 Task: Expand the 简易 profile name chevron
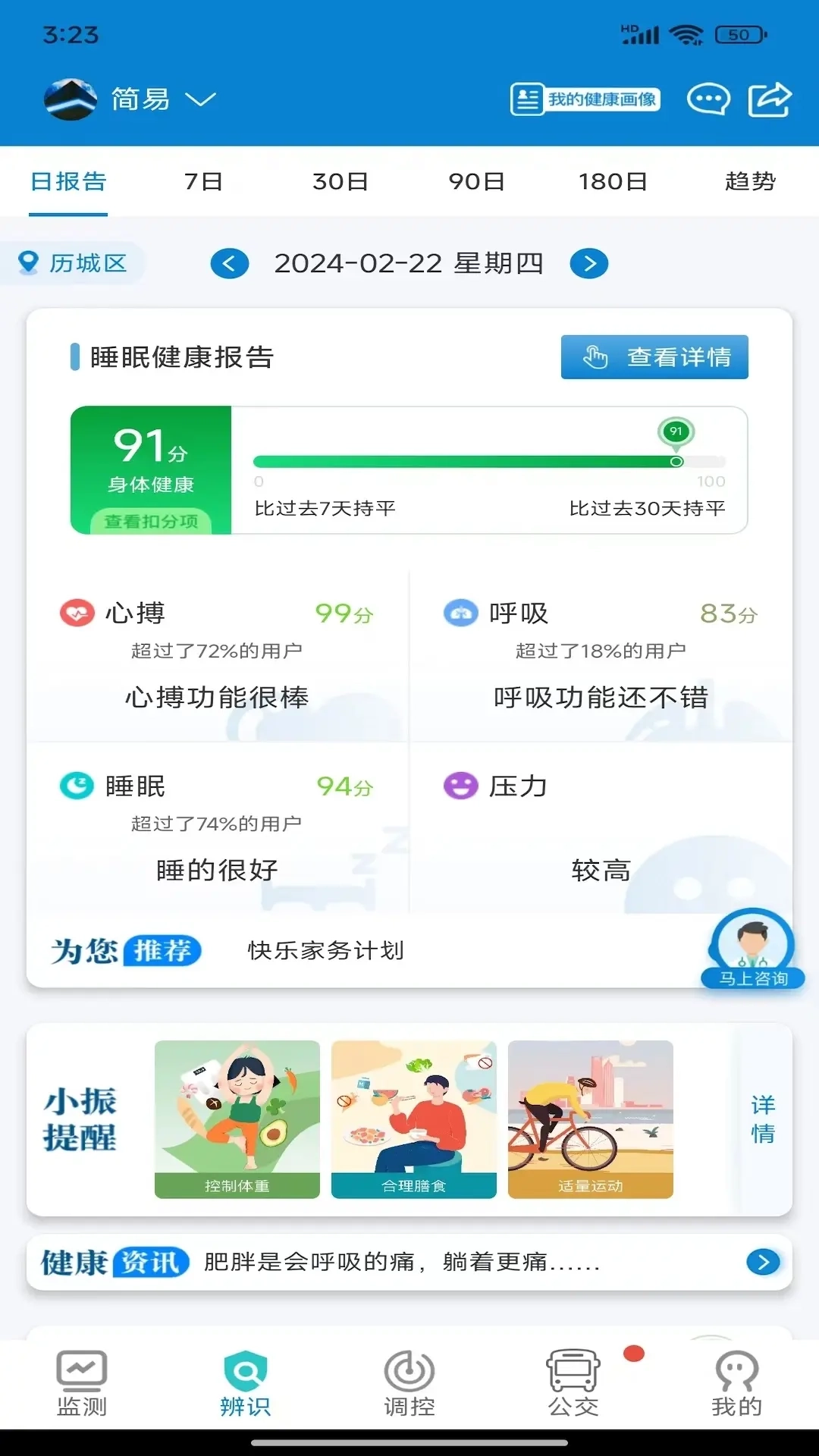pyautogui.click(x=202, y=99)
